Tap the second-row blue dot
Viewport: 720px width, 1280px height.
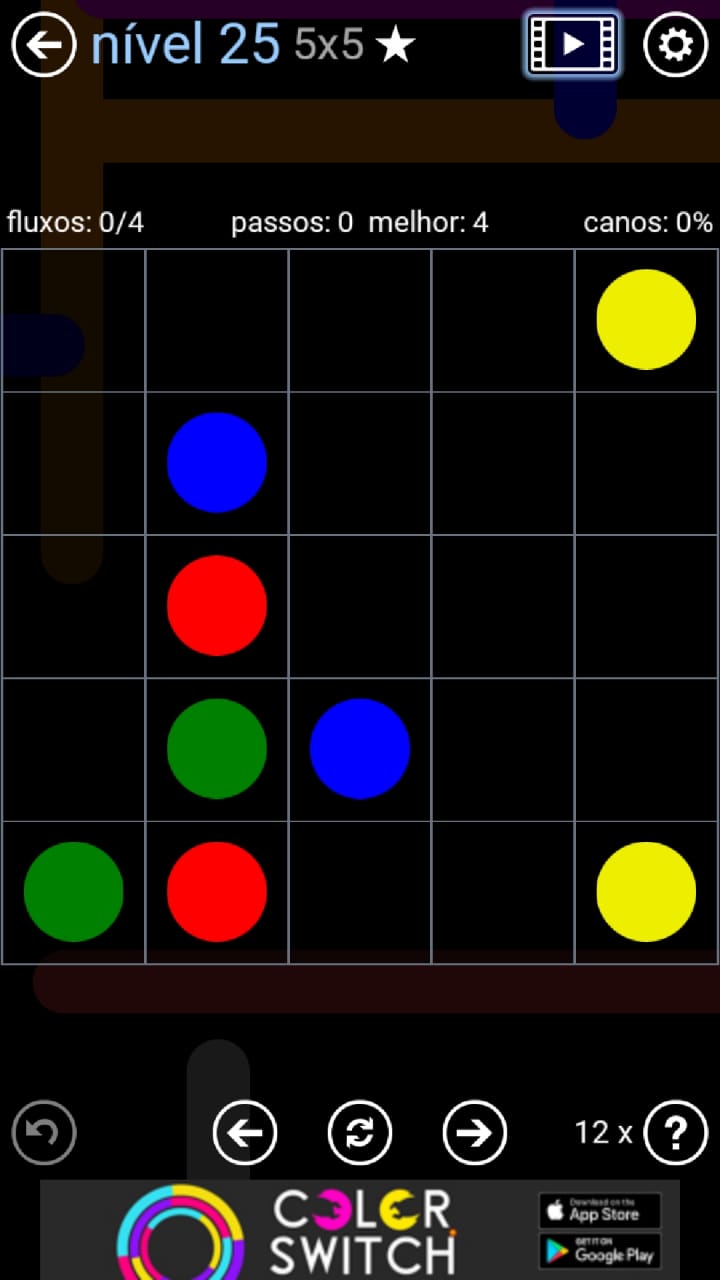click(x=217, y=462)
